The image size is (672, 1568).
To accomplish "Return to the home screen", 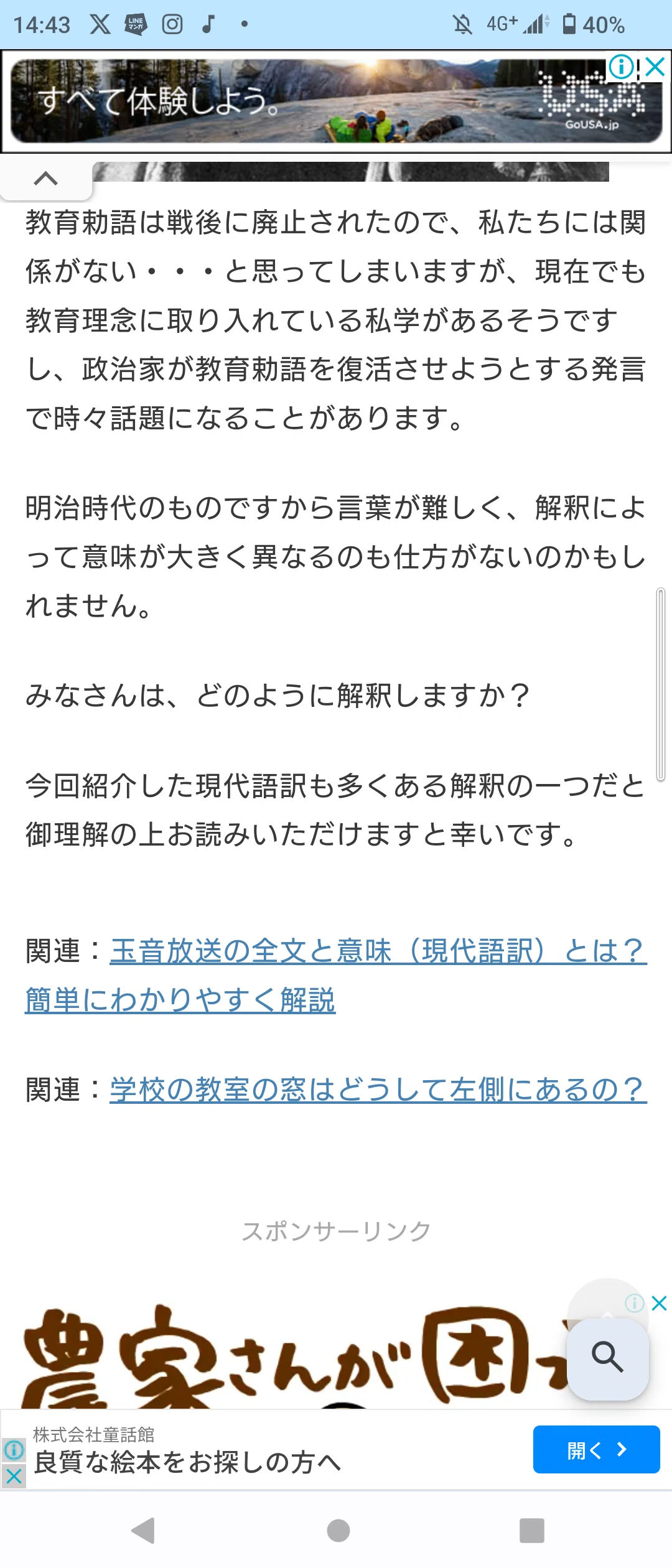I will click(338, 1530).
